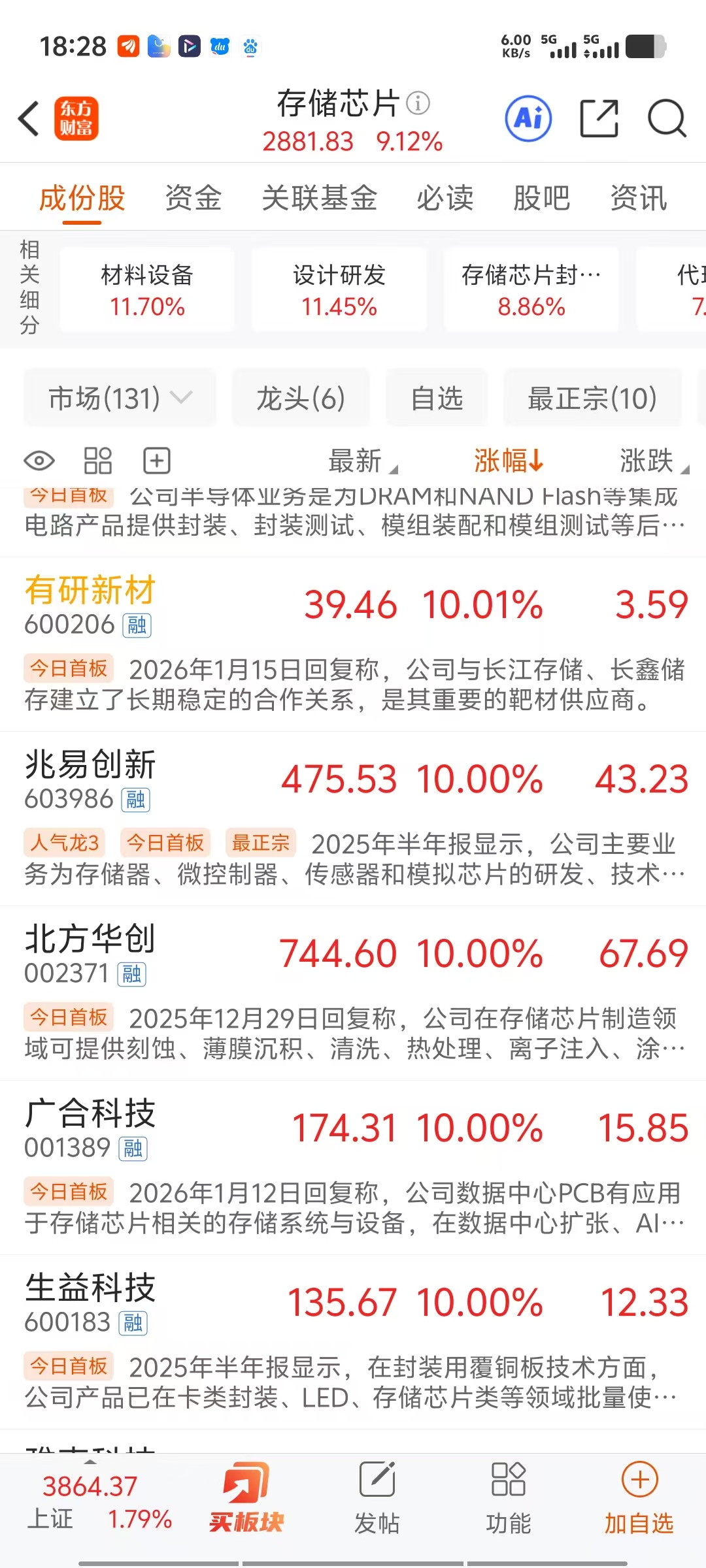This screenshot has width=706, height=1568.
Task: Open the 有研新材 stock row
Action: 353,644
